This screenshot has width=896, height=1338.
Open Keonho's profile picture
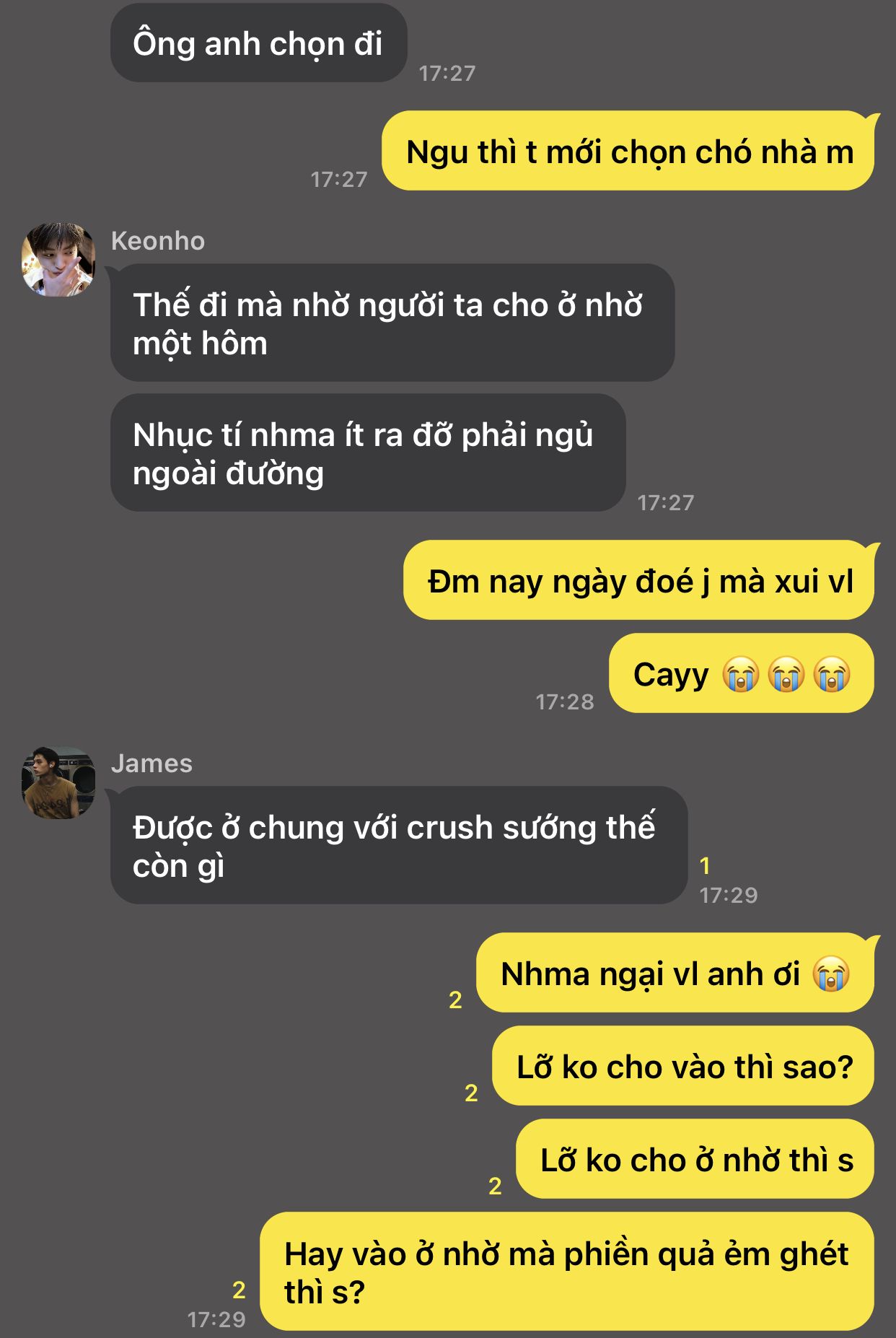(58, 260)
